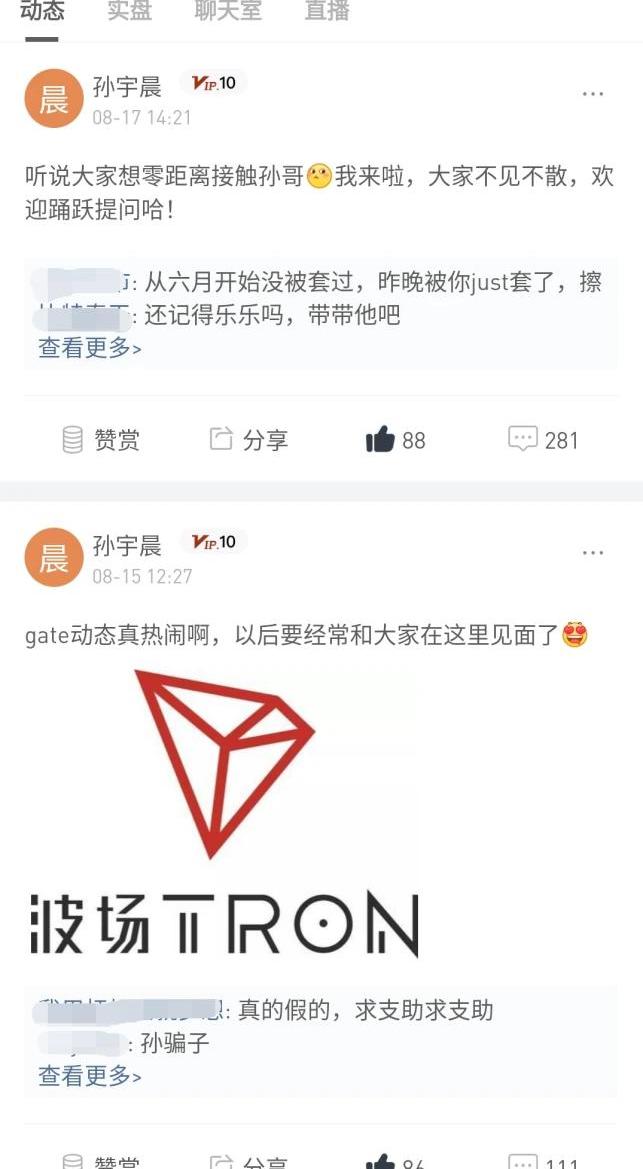Select the 动态 tab
This screenshot has height=1169, width=643.
[x=42, y=11]
